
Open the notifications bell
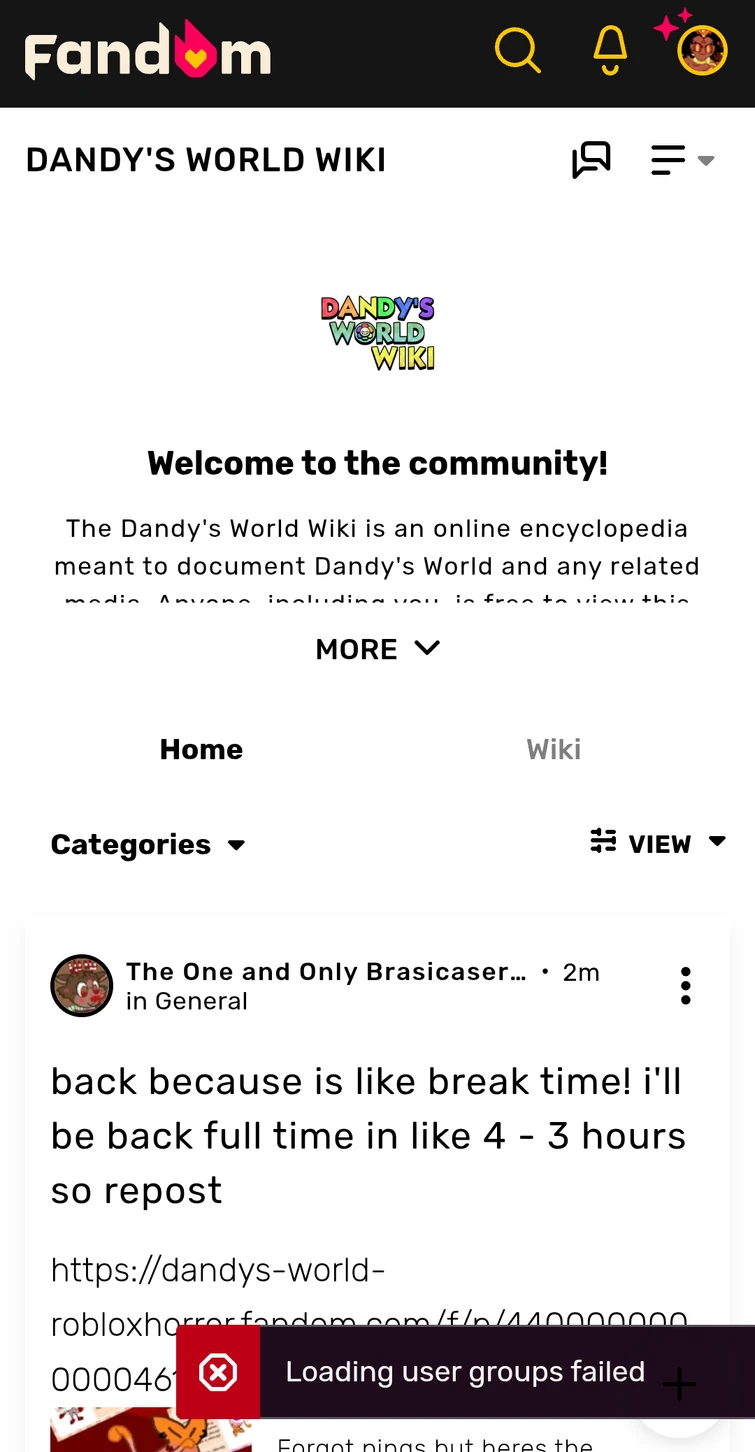tap(610, 50)
